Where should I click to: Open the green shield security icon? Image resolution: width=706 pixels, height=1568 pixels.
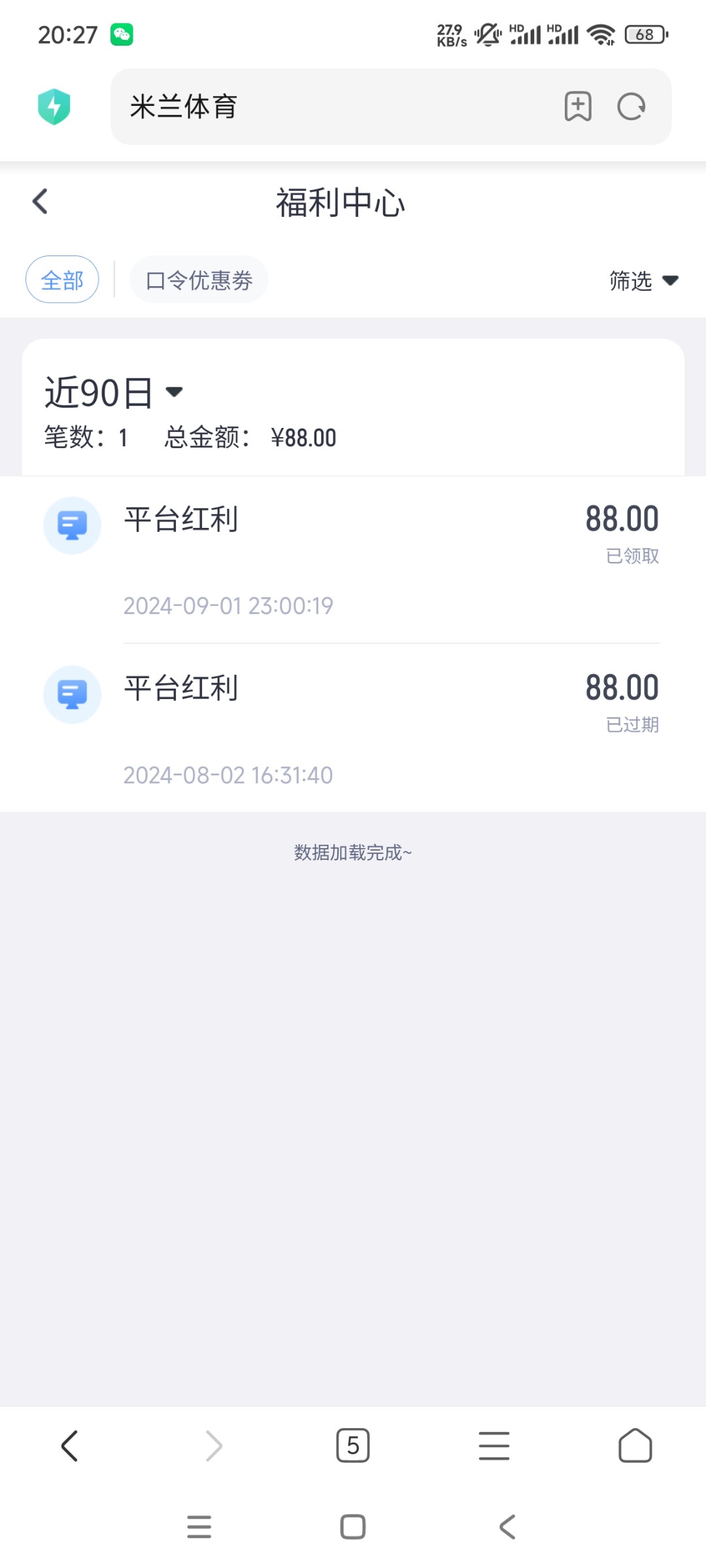(x=54, y=106)
